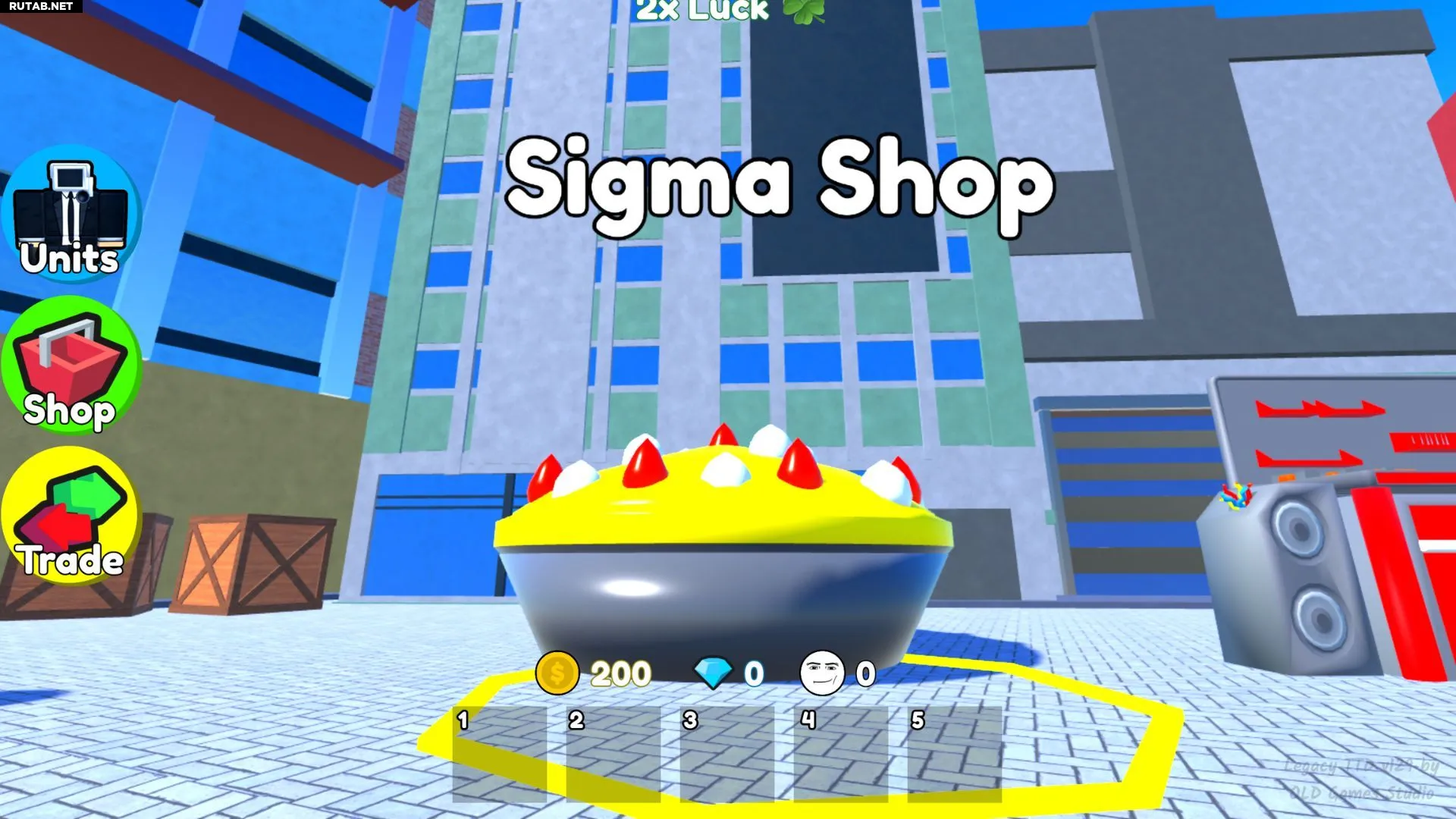Select hotbar slot 5
Screen dimensions: 1456x819
tap(954, 754)
